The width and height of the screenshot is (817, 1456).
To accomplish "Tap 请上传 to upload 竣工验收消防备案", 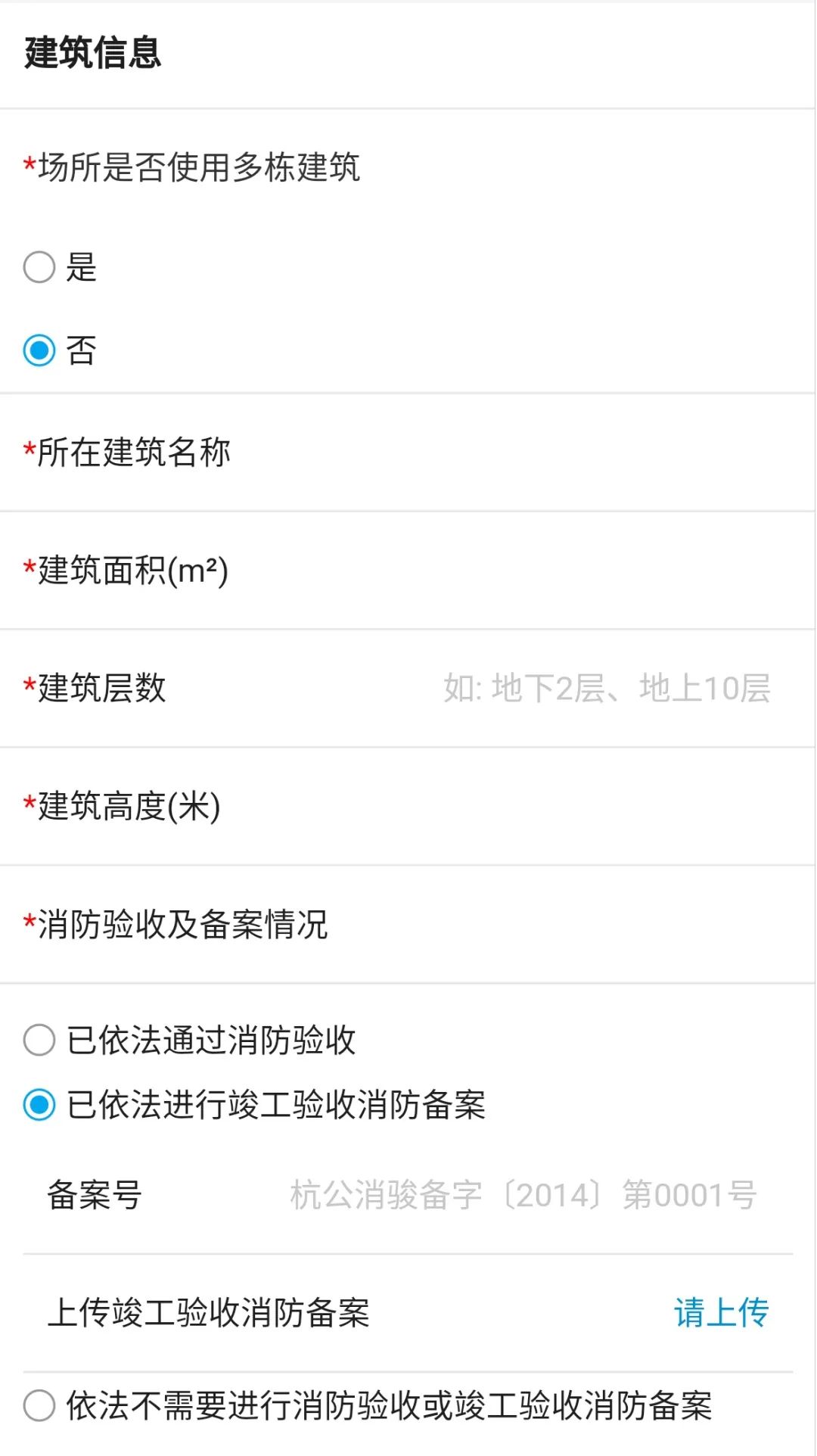I will click(721, 1313).
